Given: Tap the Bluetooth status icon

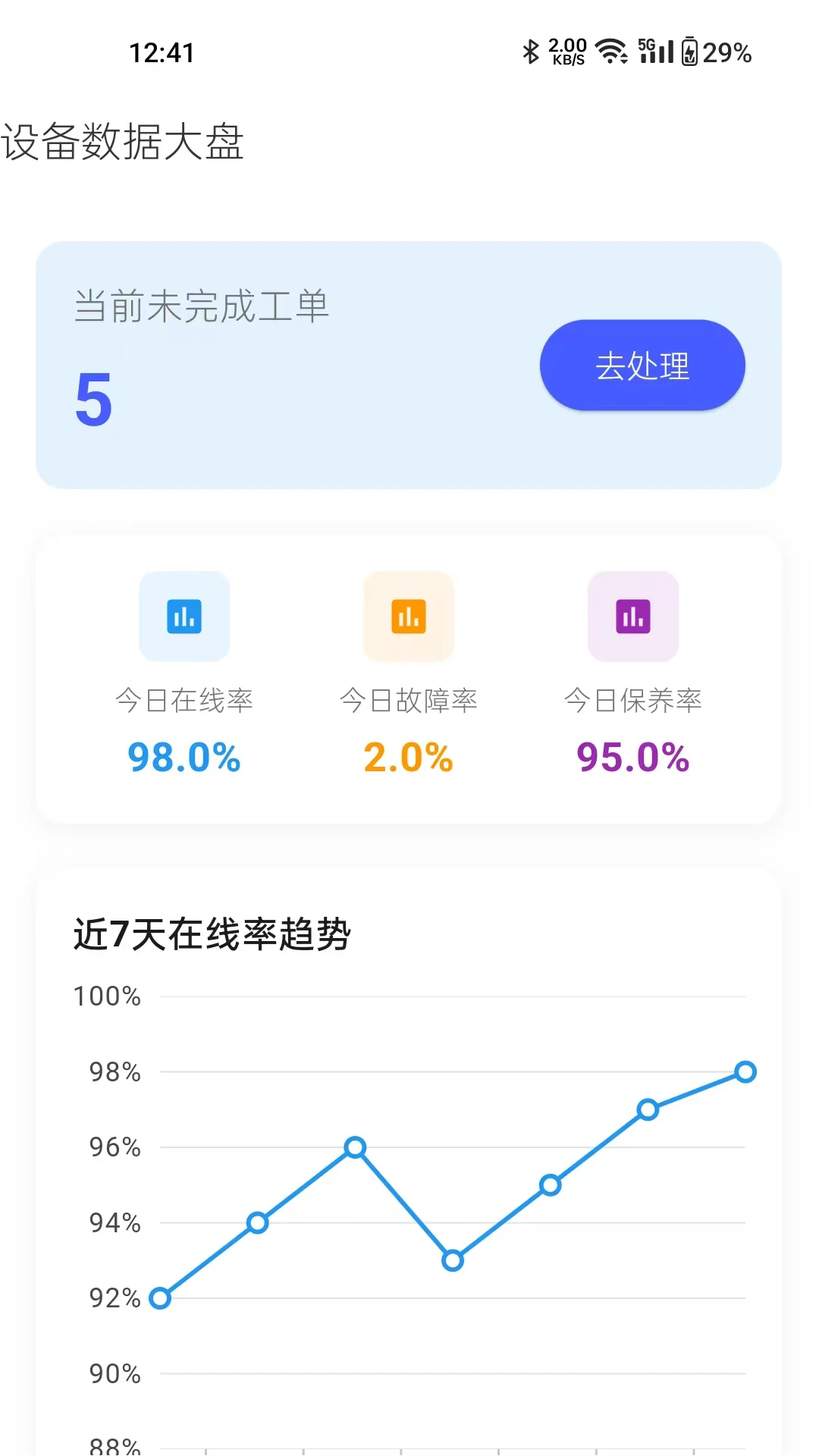Looking at the screenshot, I should [x=531, y=52].
